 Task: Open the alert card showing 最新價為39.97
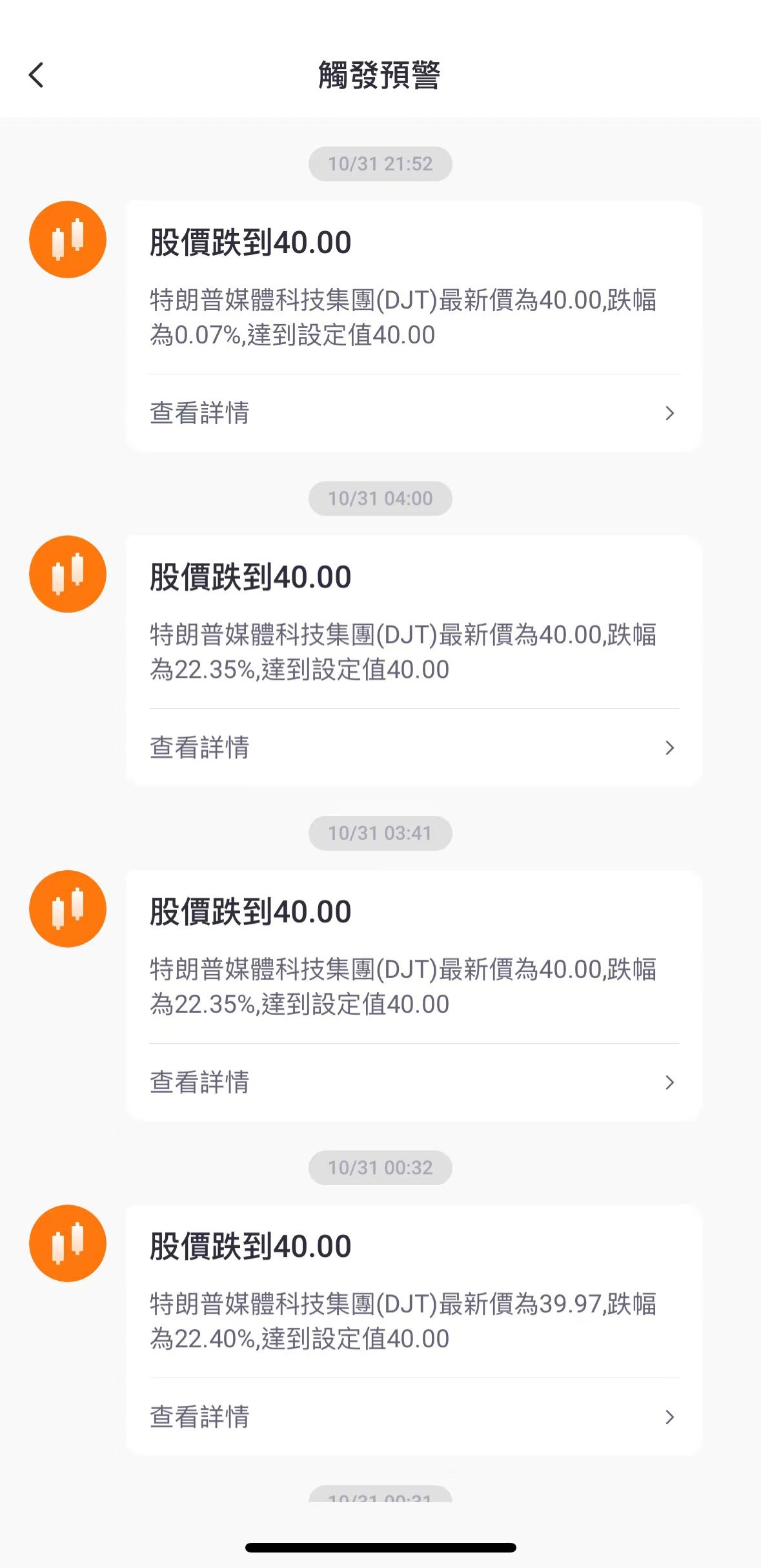click(414, 1330)
